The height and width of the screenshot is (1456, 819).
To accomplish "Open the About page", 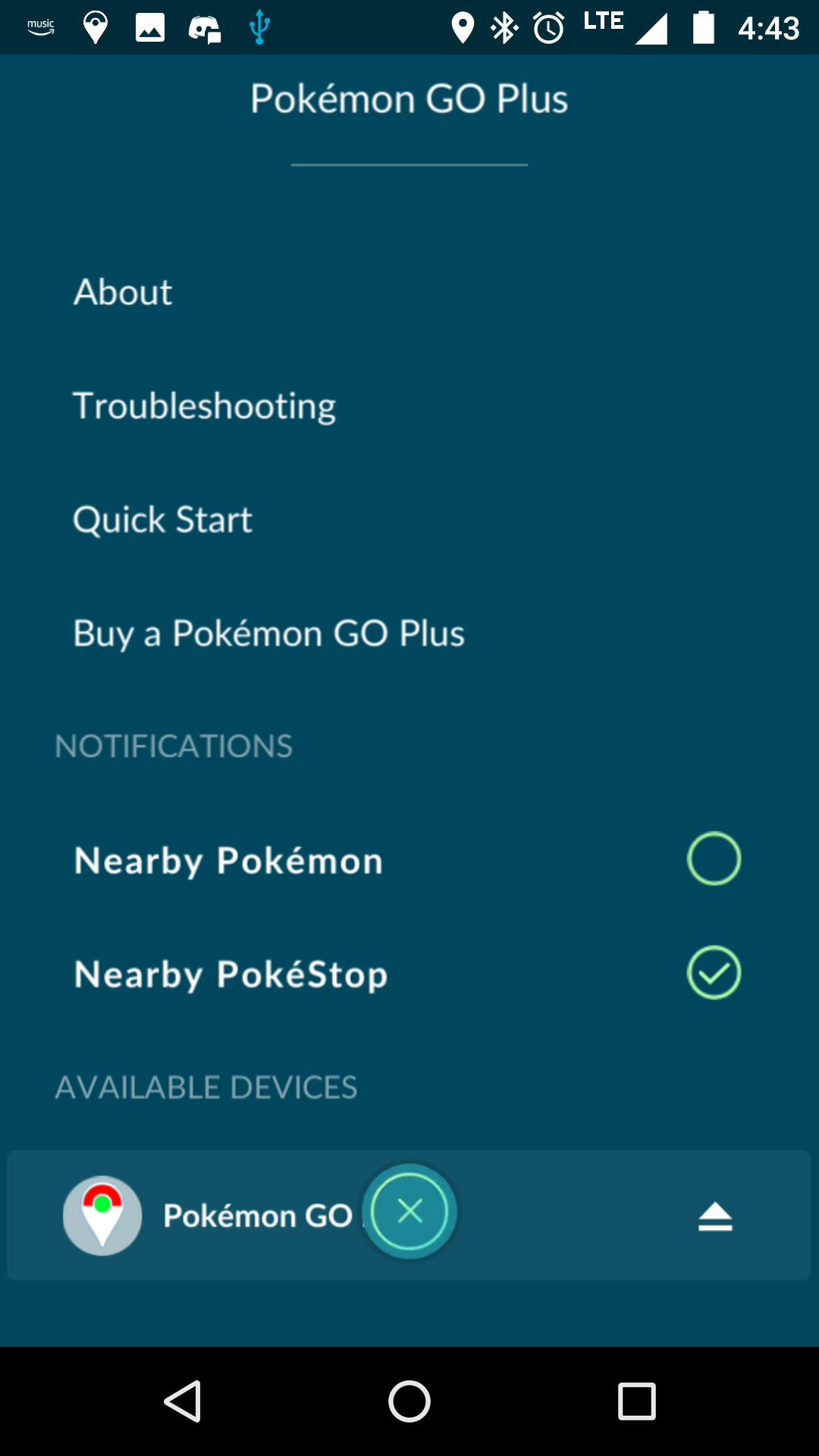I will (x=123, y=292).
